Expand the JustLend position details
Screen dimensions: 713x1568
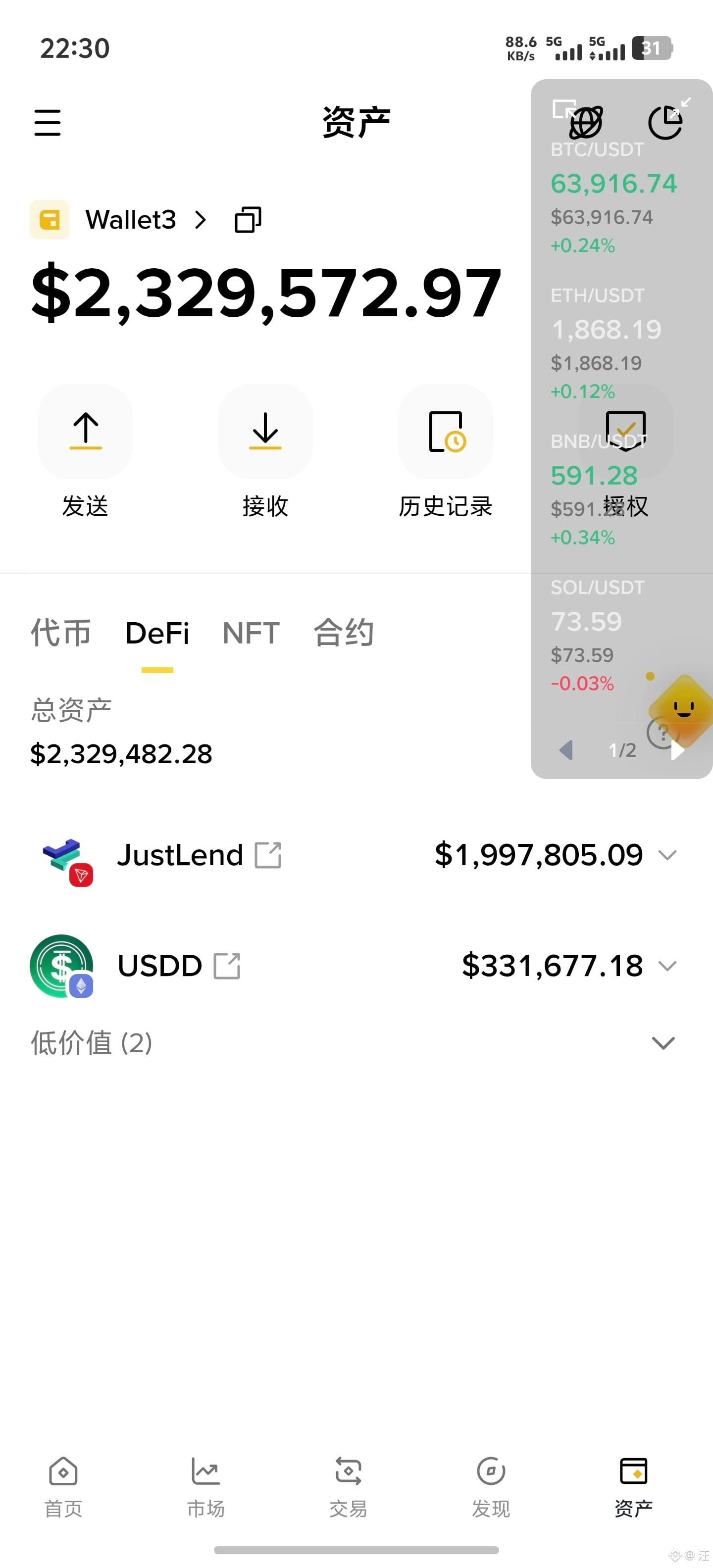pyautogui.click(x=667, y=855)
